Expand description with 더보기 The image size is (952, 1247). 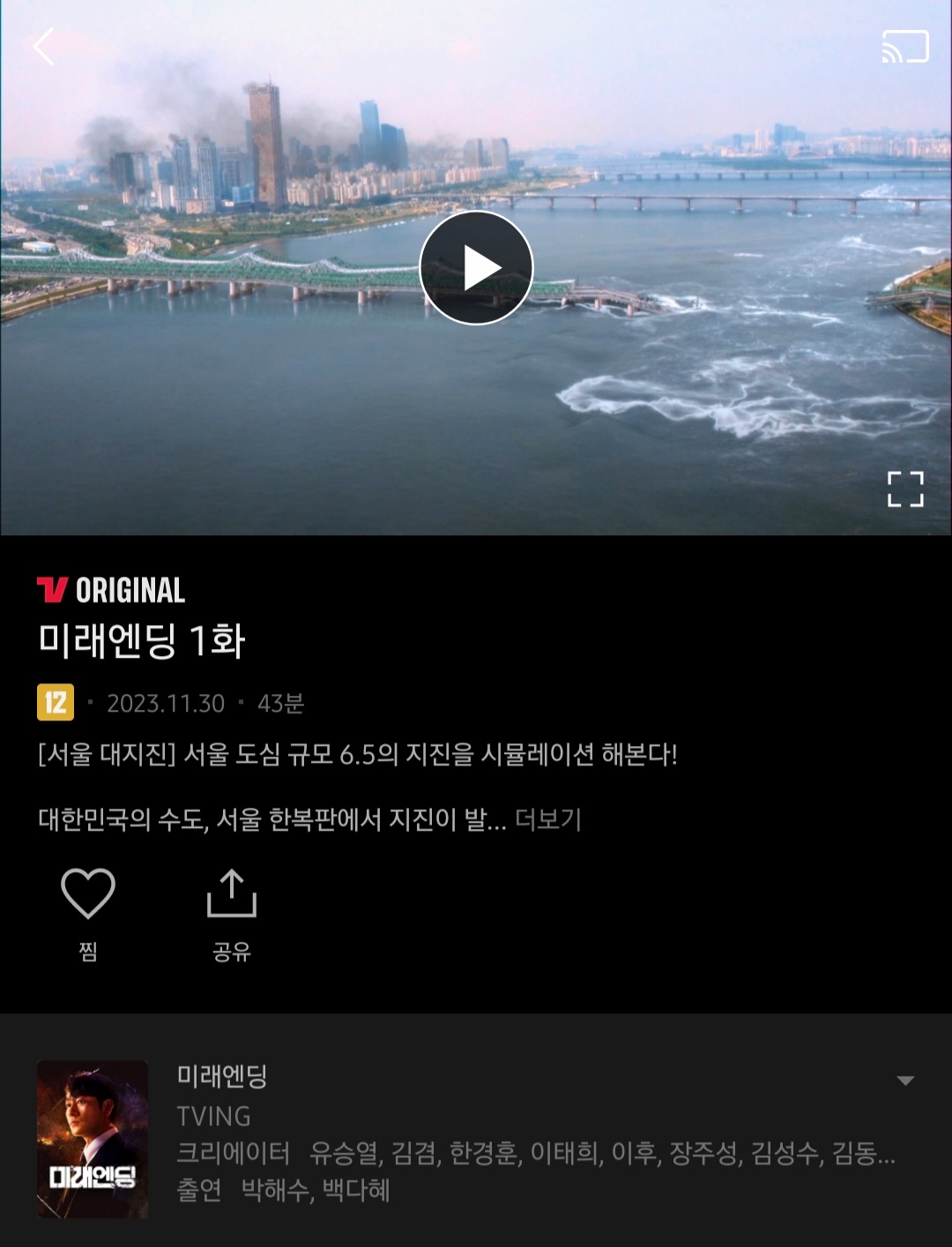click(547, 820)
